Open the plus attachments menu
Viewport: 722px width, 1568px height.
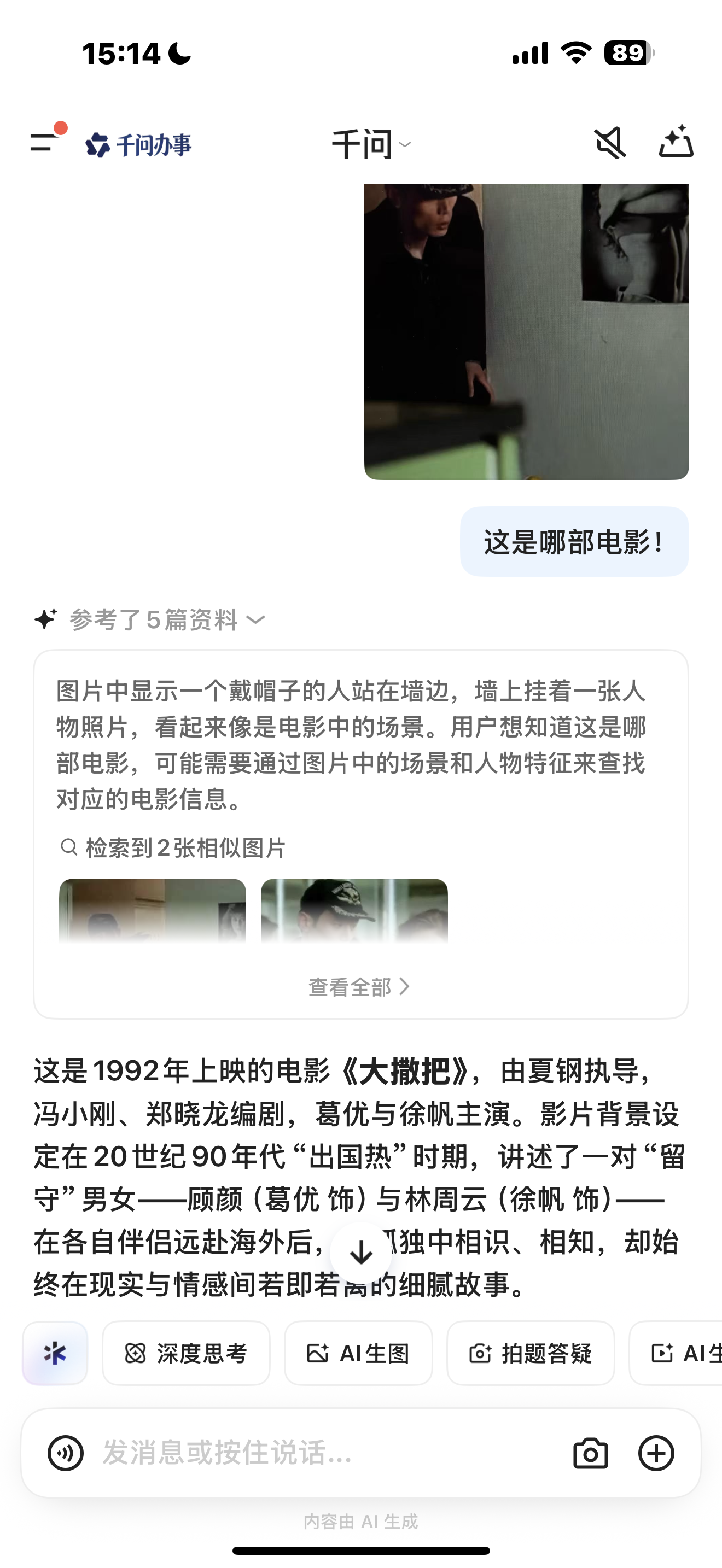[656, 1454]
